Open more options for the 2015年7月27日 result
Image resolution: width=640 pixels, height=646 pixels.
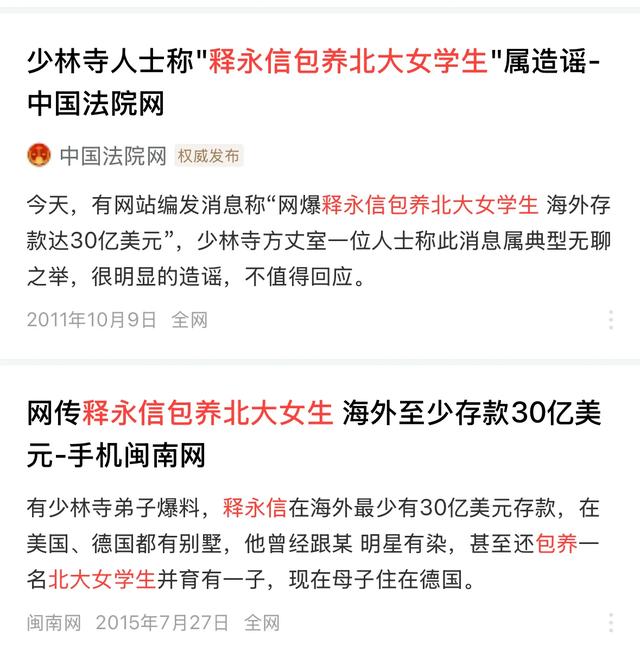pyautogui.click(x=610, y=622)
